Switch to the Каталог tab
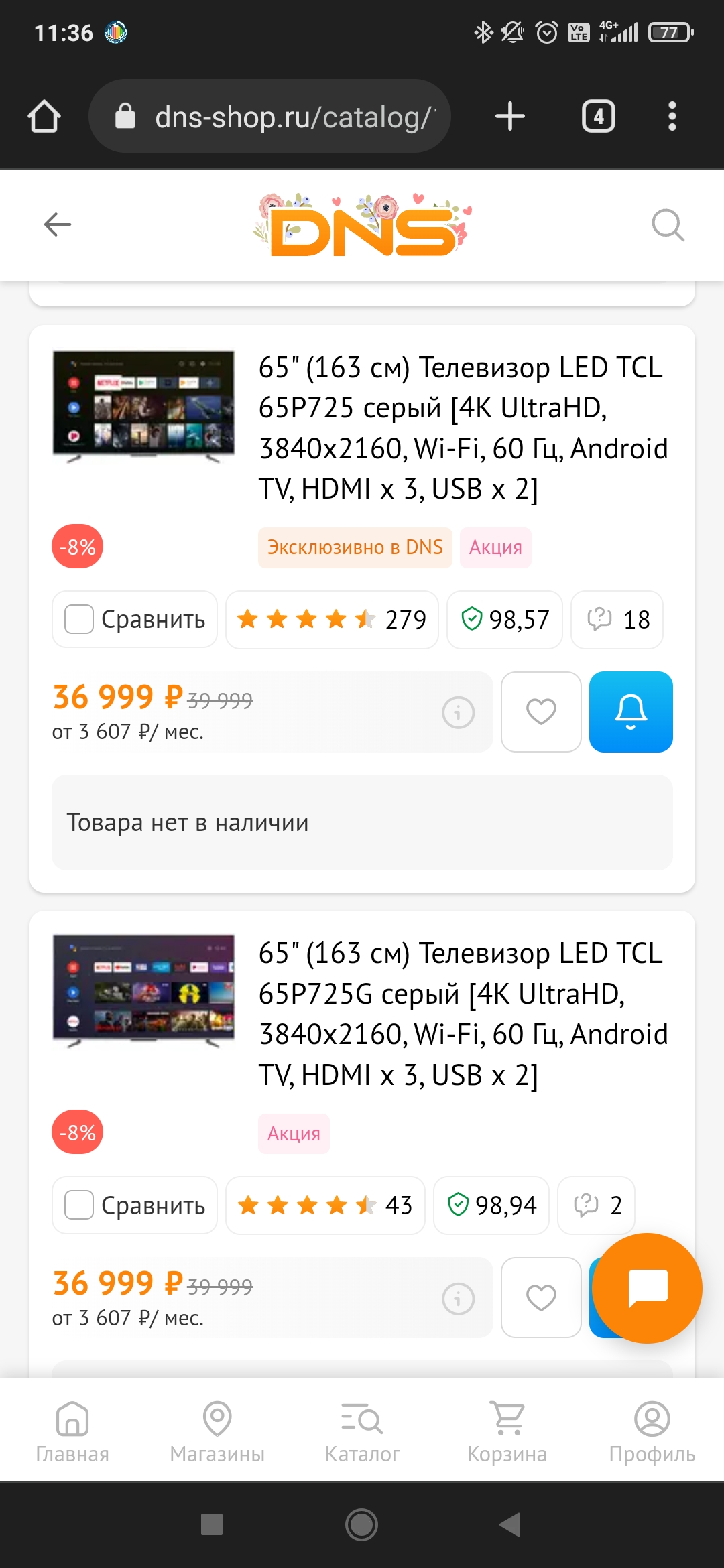This screenshot has width=724, height=1568. click(362, 1431)
